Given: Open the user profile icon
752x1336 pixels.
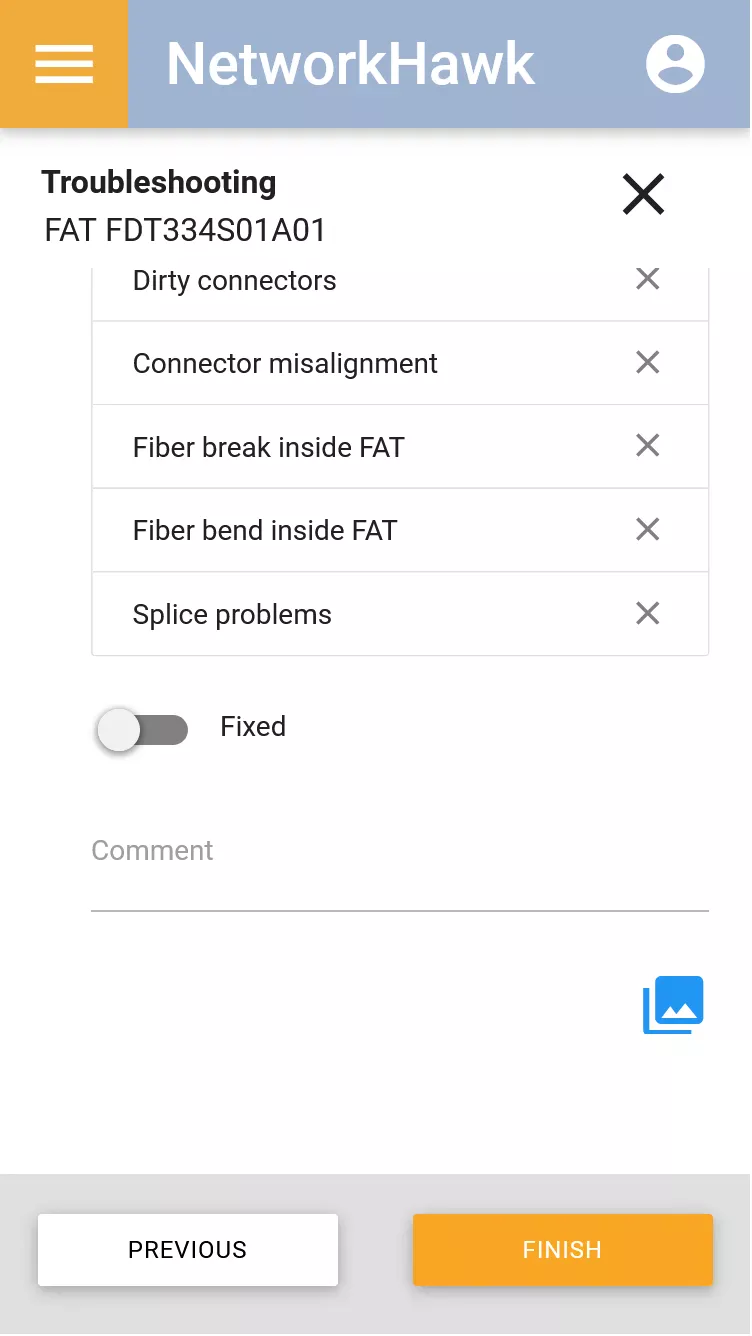Looking at the screenshot, I should (x=675, y=64).
